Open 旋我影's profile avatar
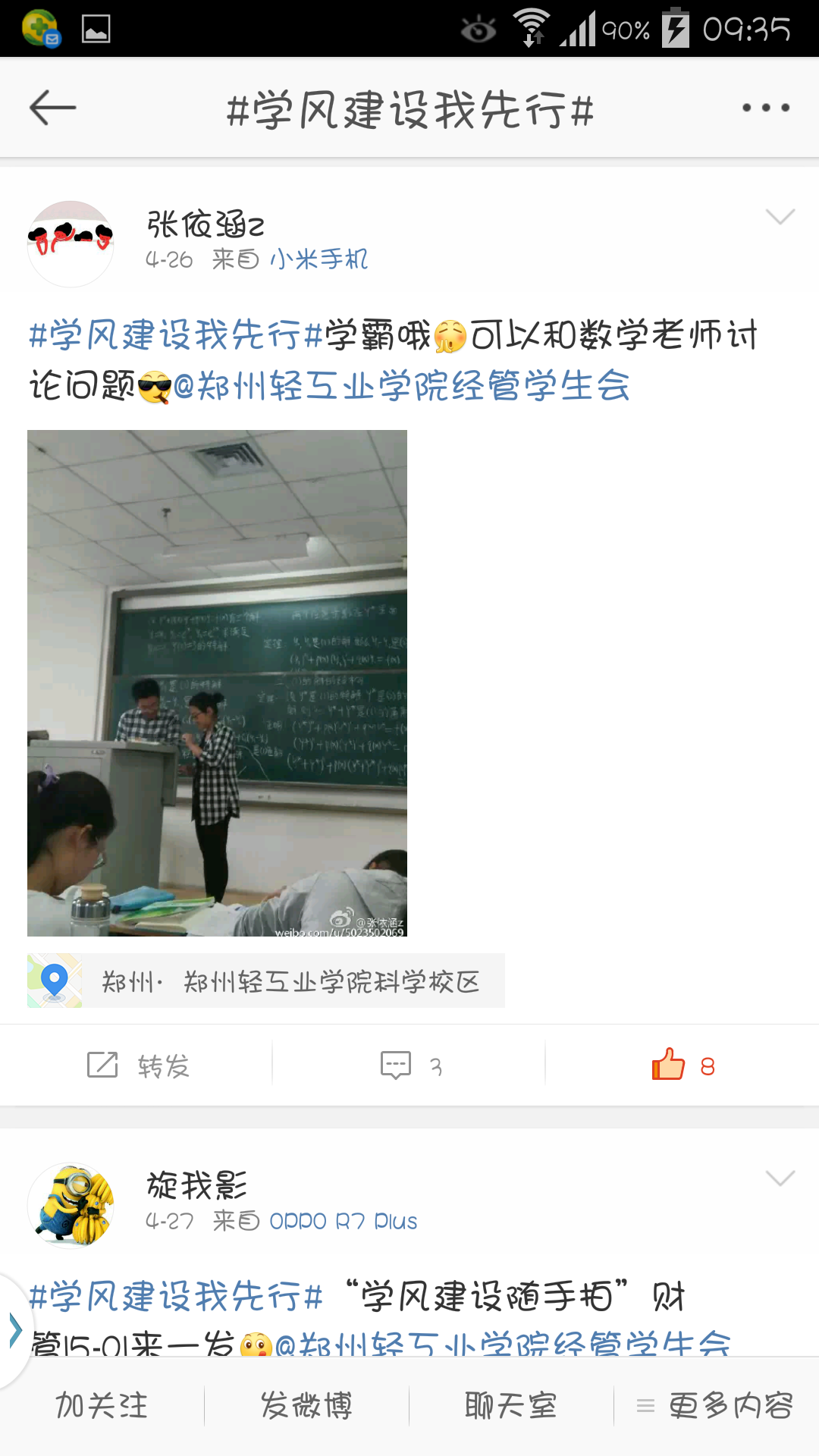This screenshot has width=819, height=1456. coord(71,1205)
